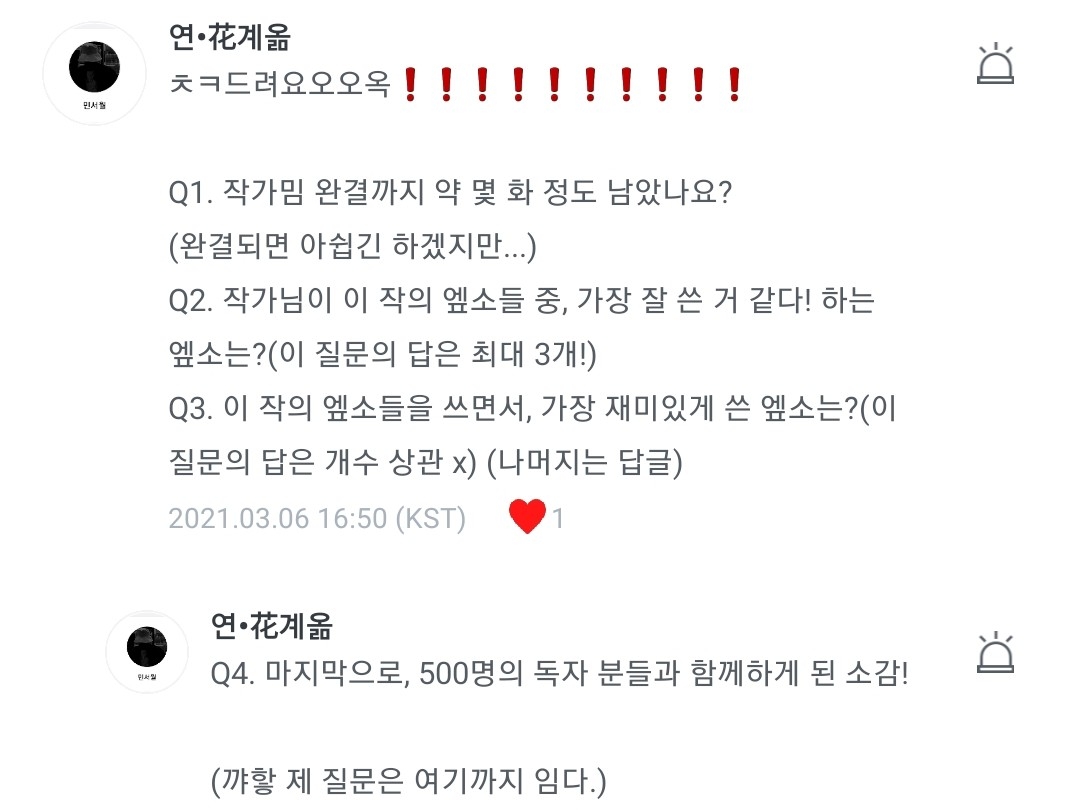1080x810 pixels.
Task: Like the comment posted 2021.03.06 16:50
Action: [x=527, y=517]
